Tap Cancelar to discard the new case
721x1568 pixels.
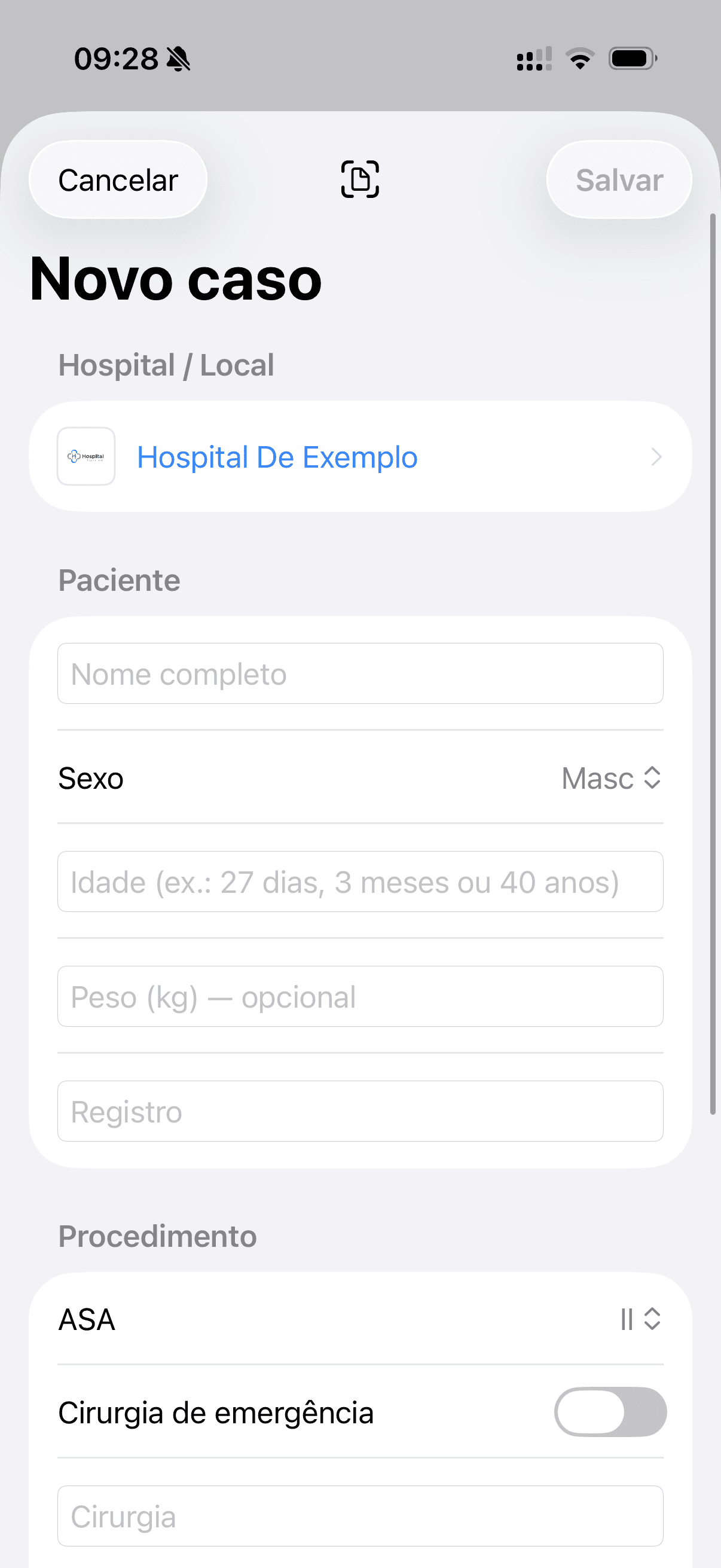click(x=117, y=179)
